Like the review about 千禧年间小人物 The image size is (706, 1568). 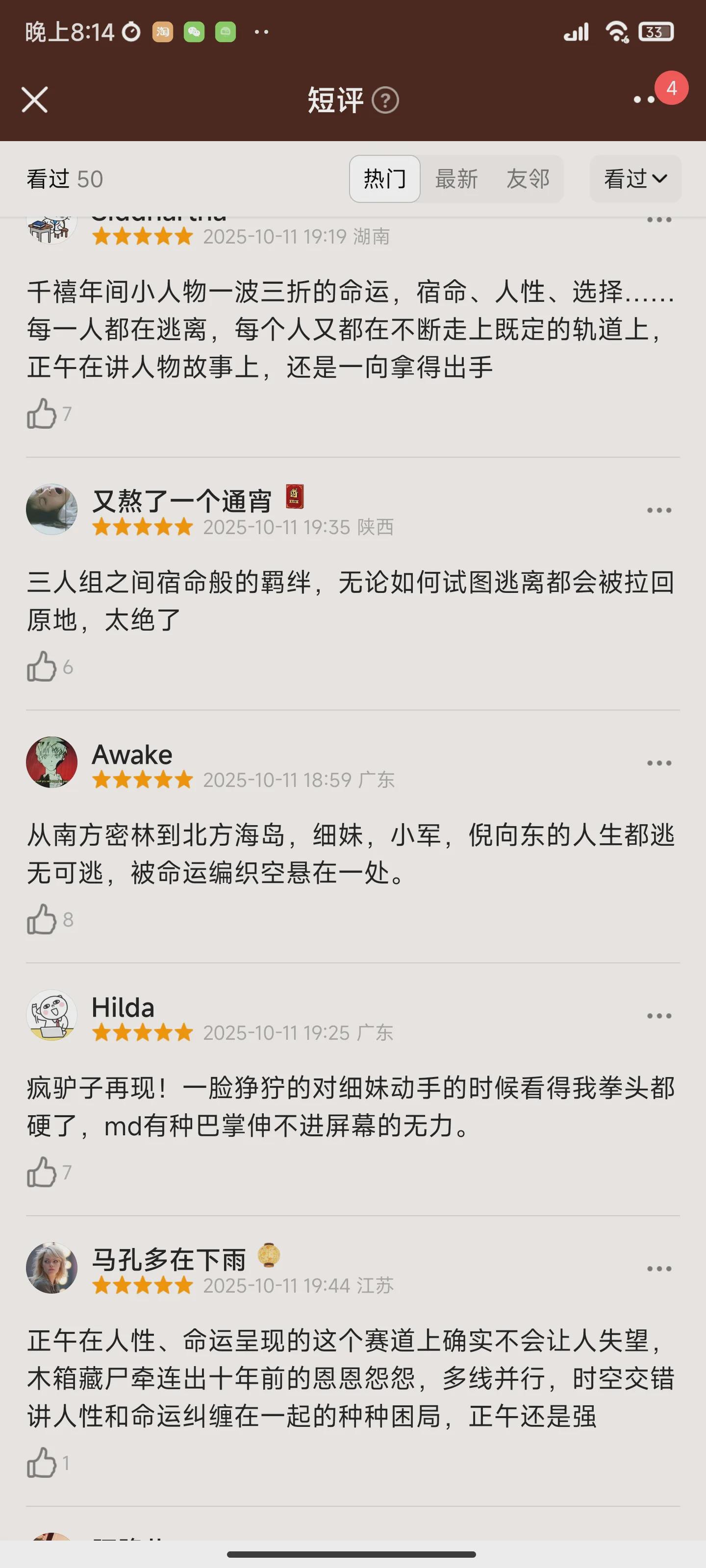click(x=41, y=414)
